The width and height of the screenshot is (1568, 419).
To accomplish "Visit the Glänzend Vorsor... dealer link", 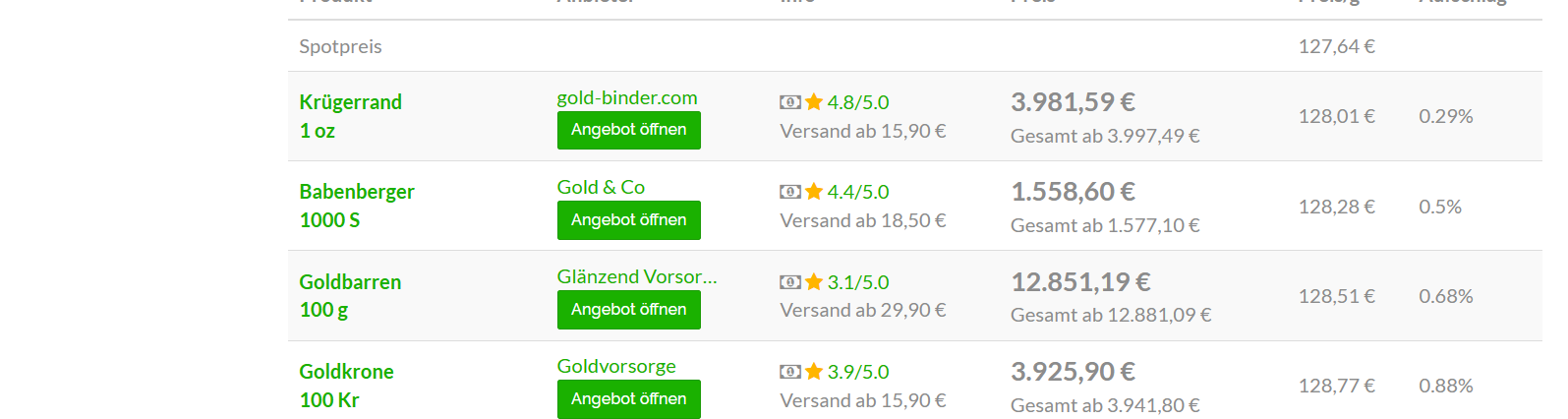I will point(636,276).
